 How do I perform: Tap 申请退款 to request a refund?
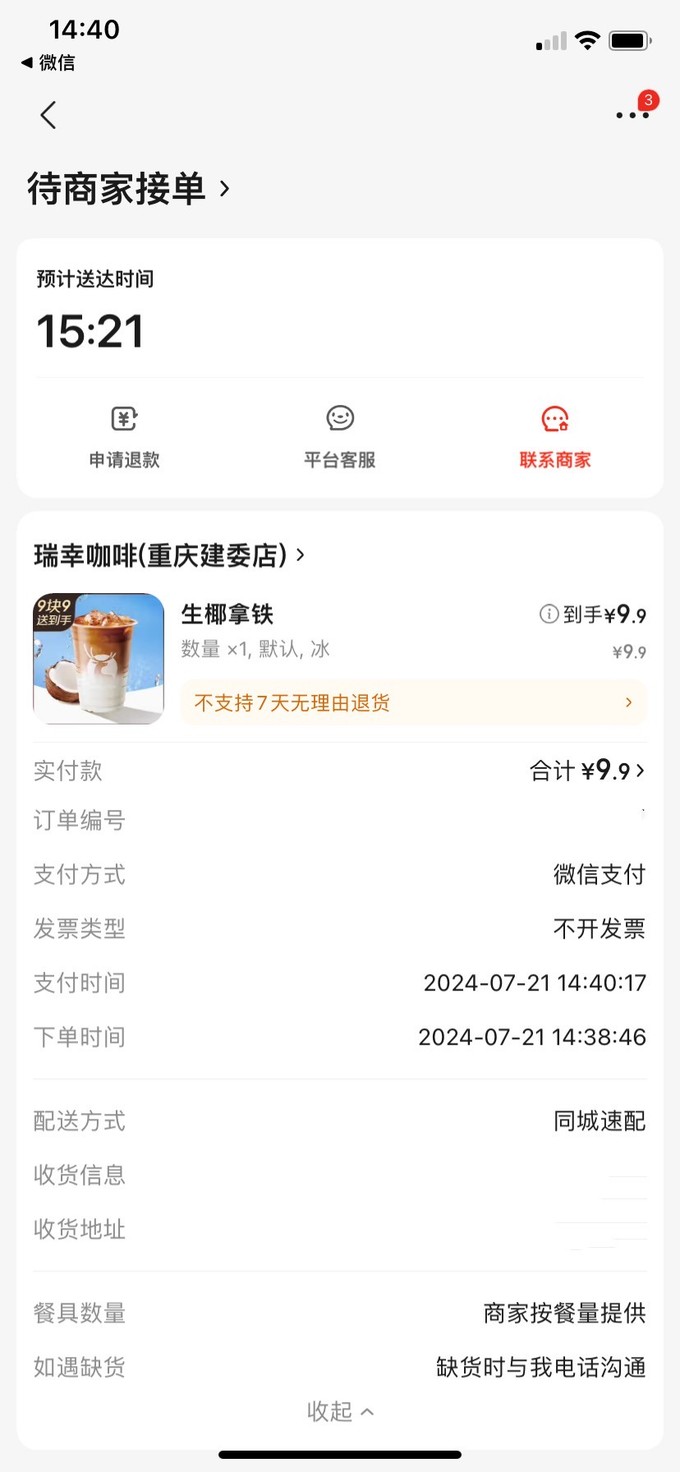[124, 438]
